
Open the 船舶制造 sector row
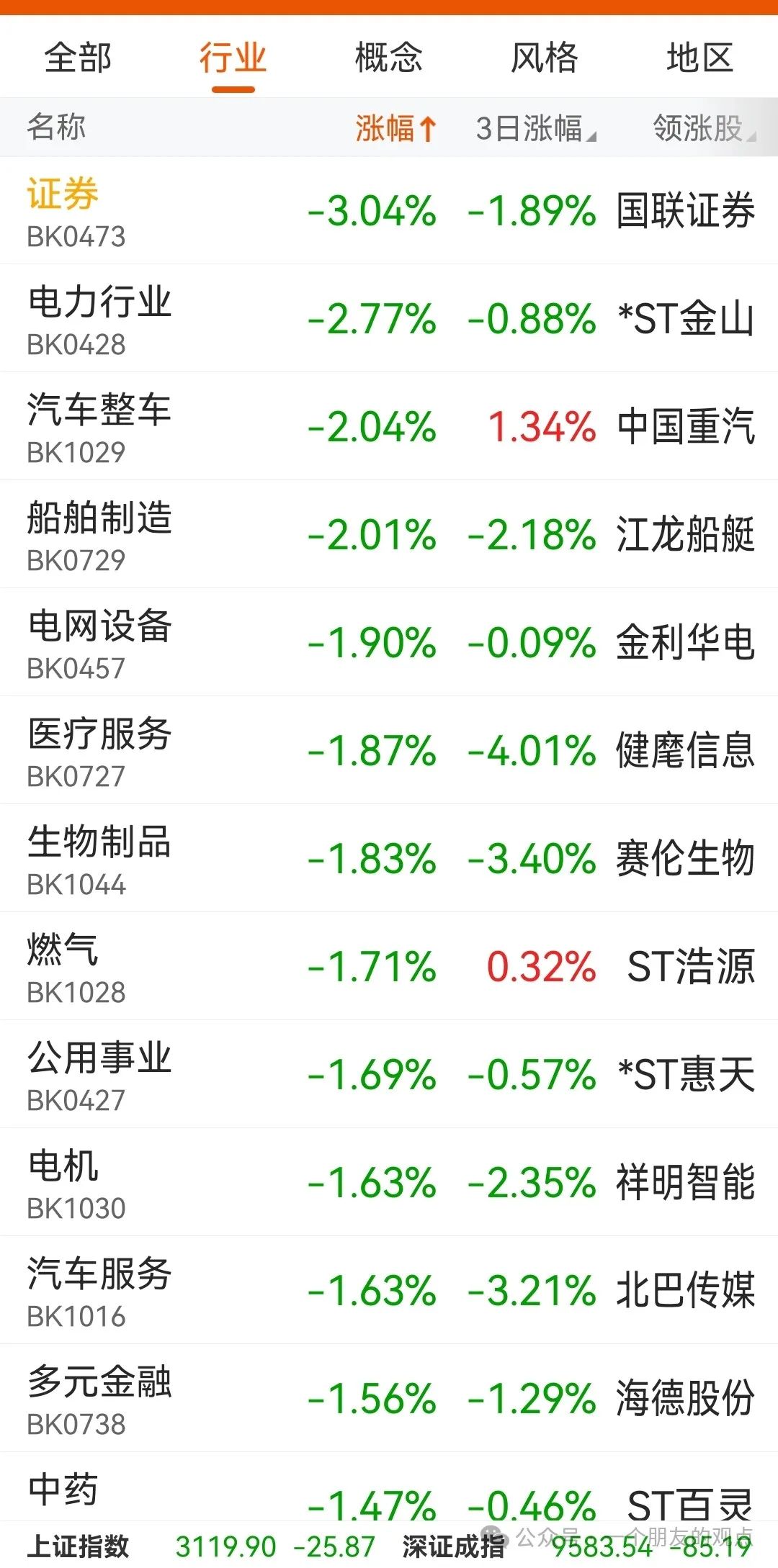click(x=389, y=534)
